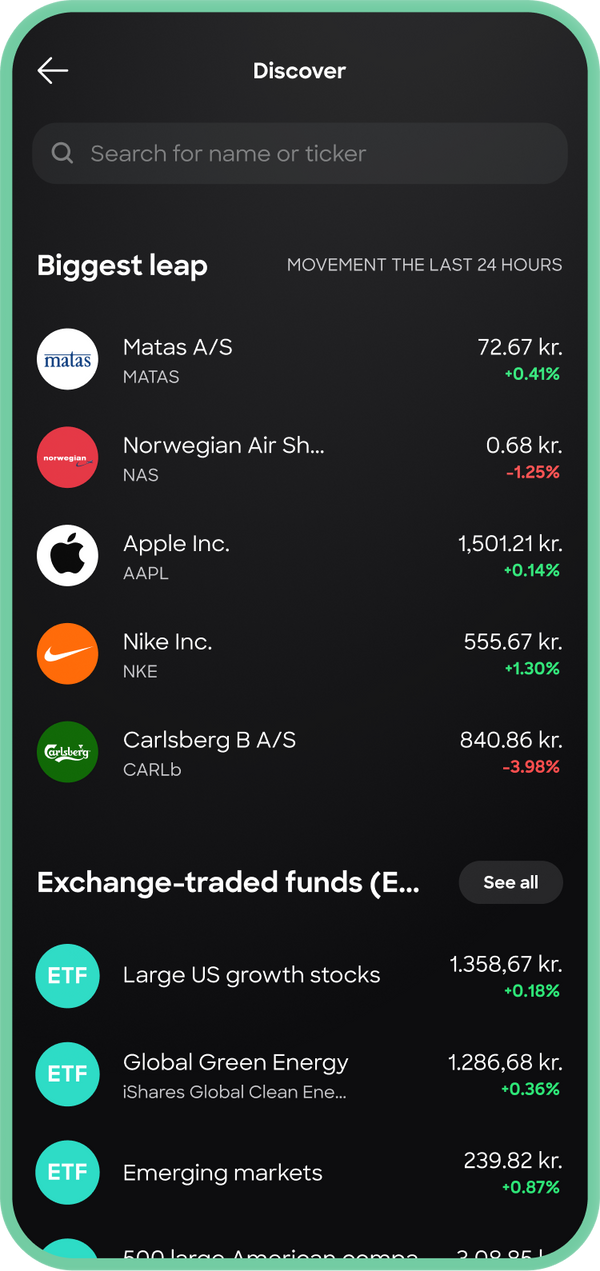See all exchange-traded funds
Image resolution: width=600 pixels, height=1271 pixels.
[510, 882]
